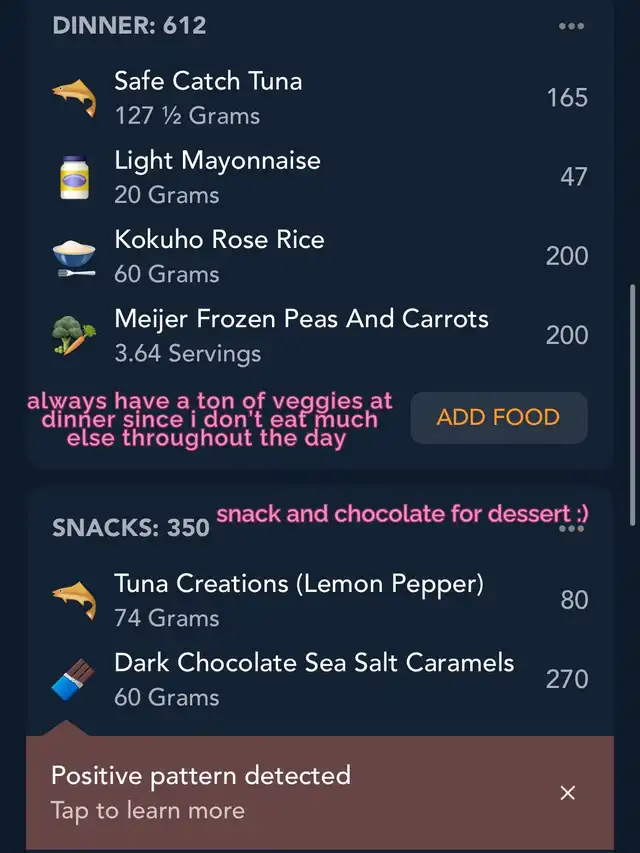Dismiss the Positive pattern detected banner
The height and width of the screenshot is (853, 640).
[567, 793]
